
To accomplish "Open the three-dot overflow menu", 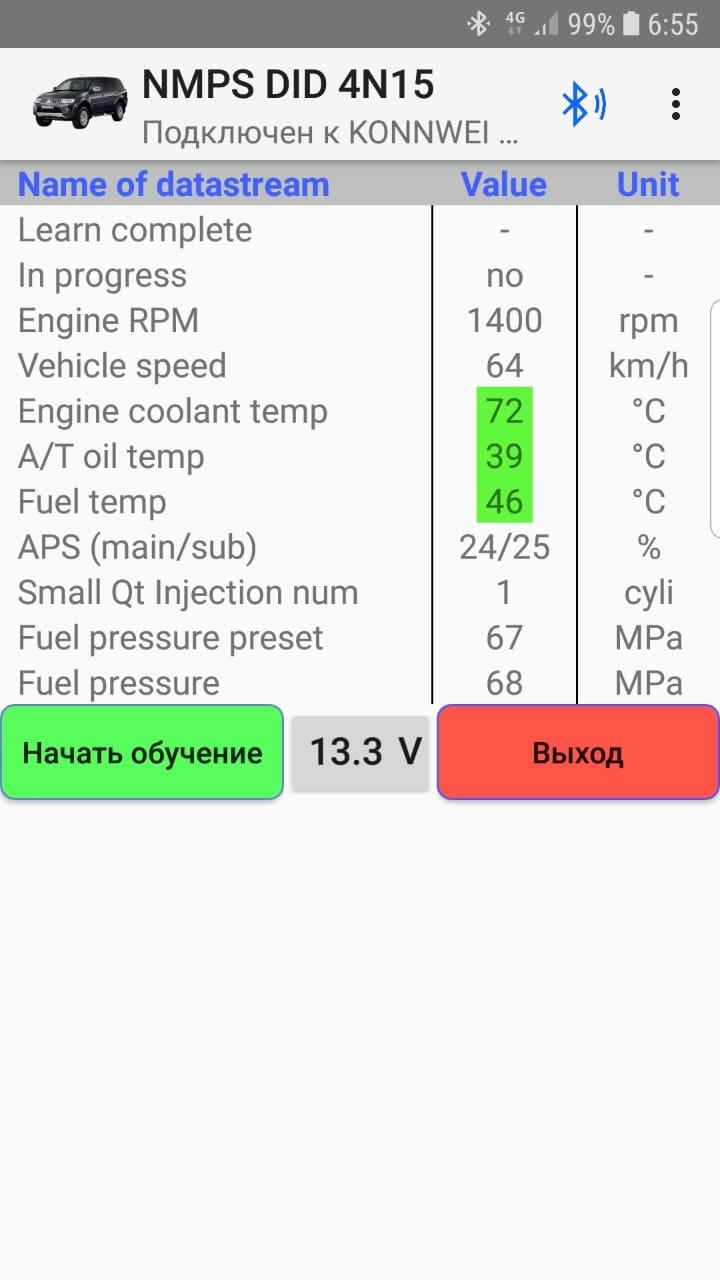I will click(676, 104).
